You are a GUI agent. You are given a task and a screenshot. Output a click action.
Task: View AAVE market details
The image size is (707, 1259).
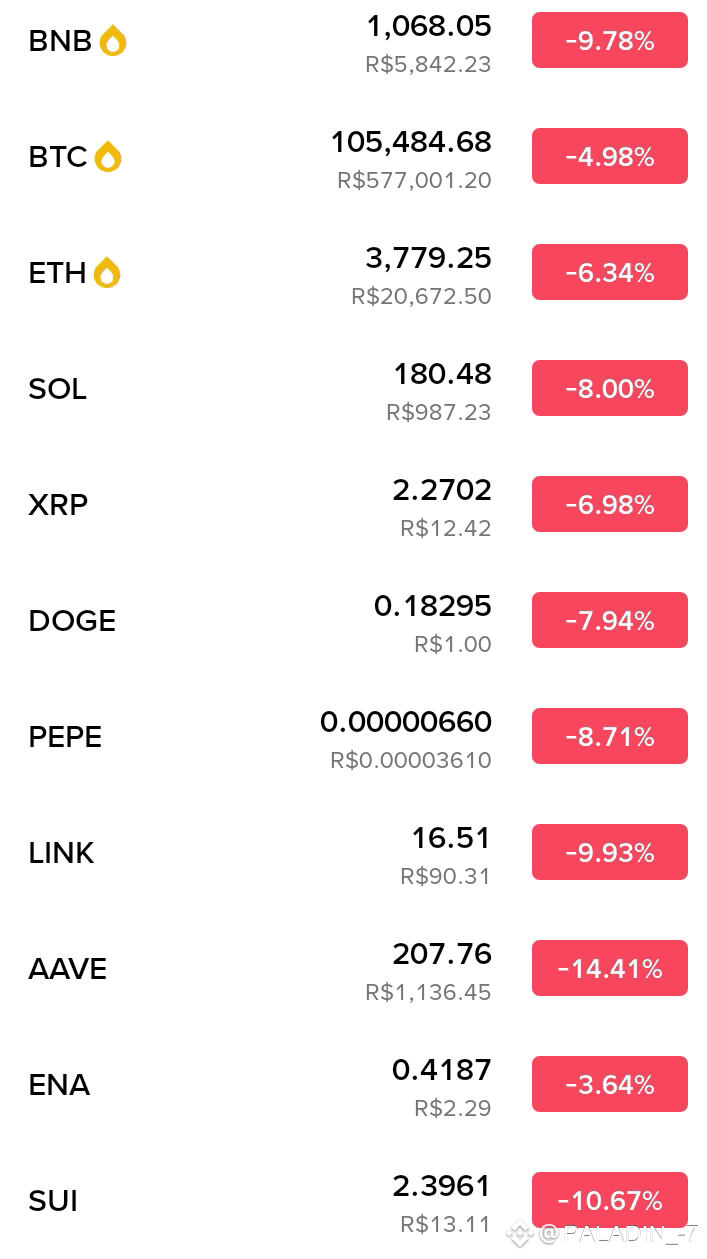353,969
